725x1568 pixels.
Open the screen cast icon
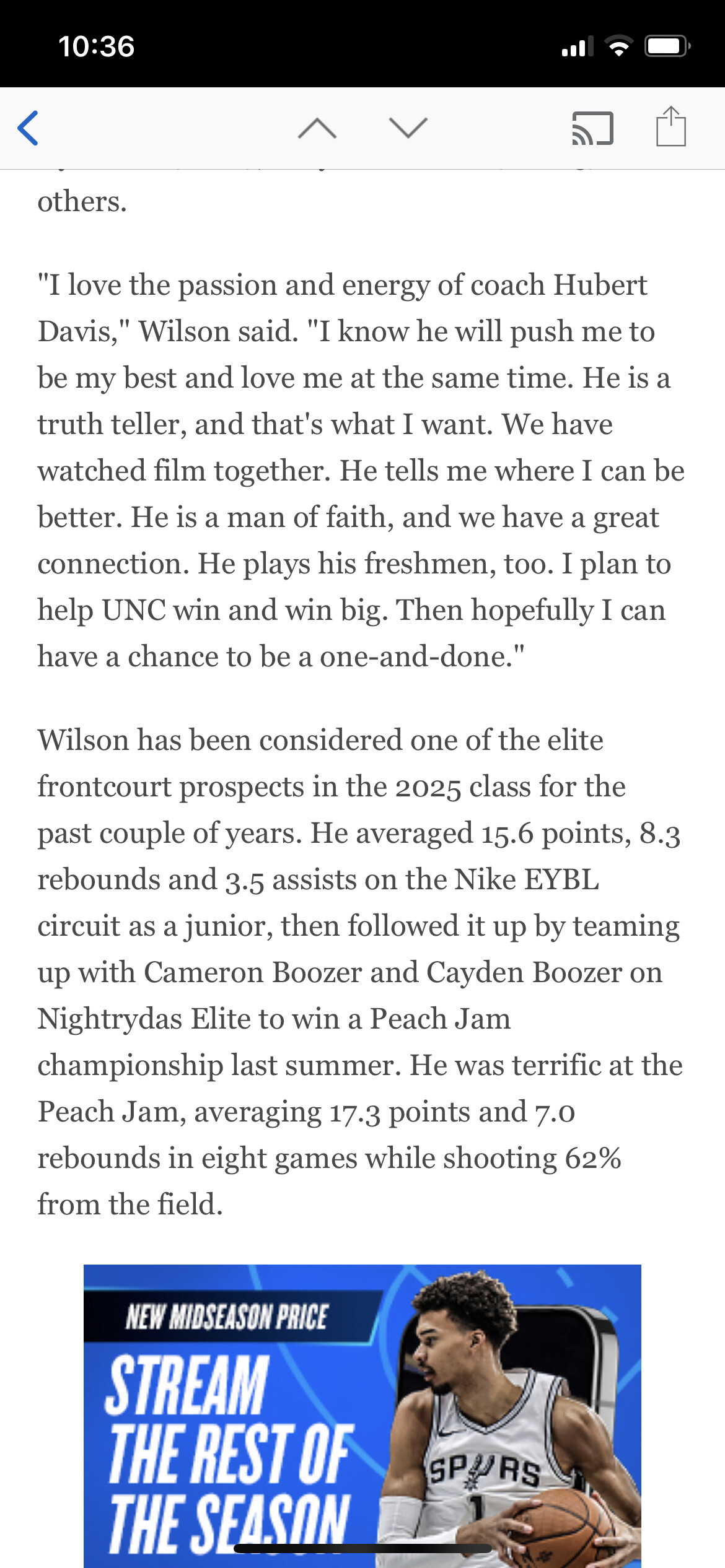click(592, 128)
